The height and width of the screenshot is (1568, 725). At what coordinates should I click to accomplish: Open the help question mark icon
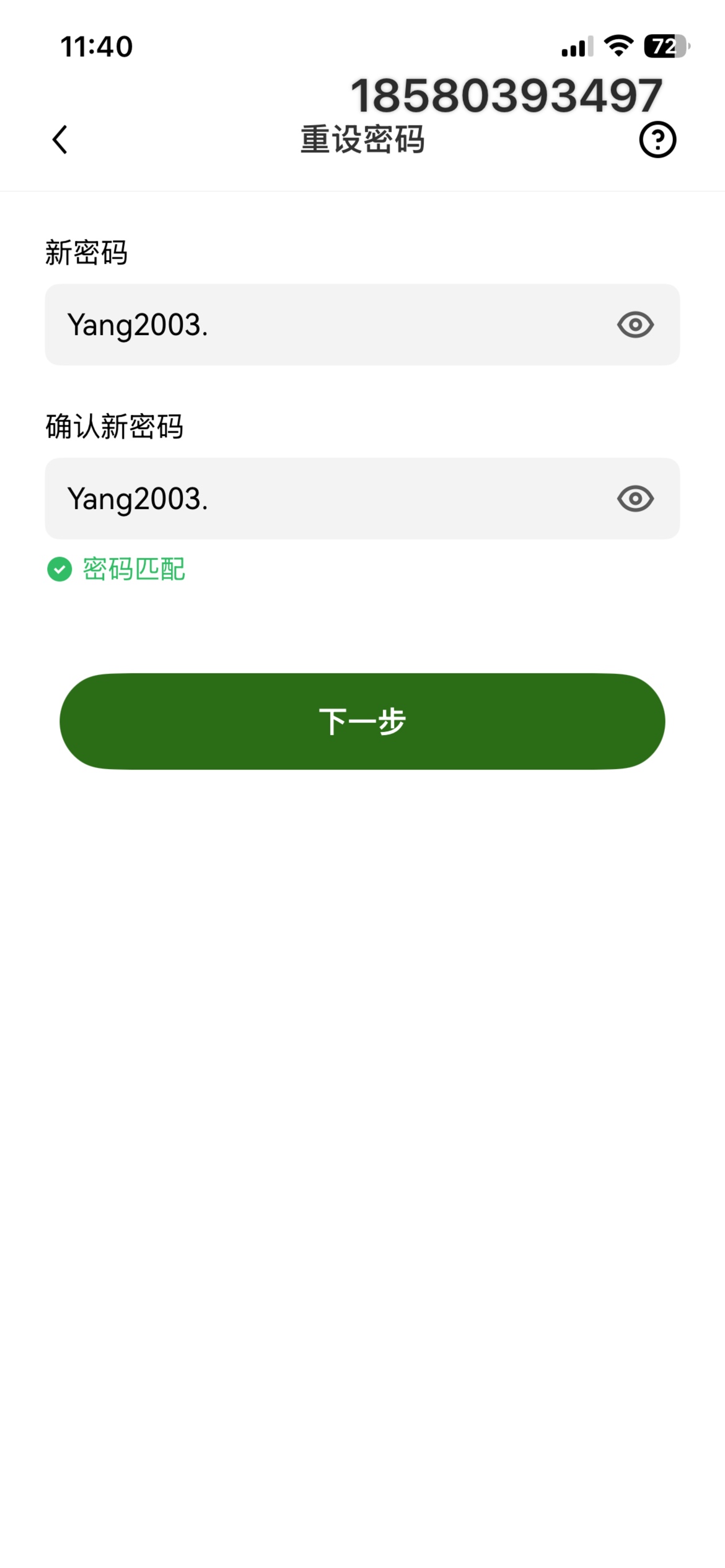(x=657, y=139)
